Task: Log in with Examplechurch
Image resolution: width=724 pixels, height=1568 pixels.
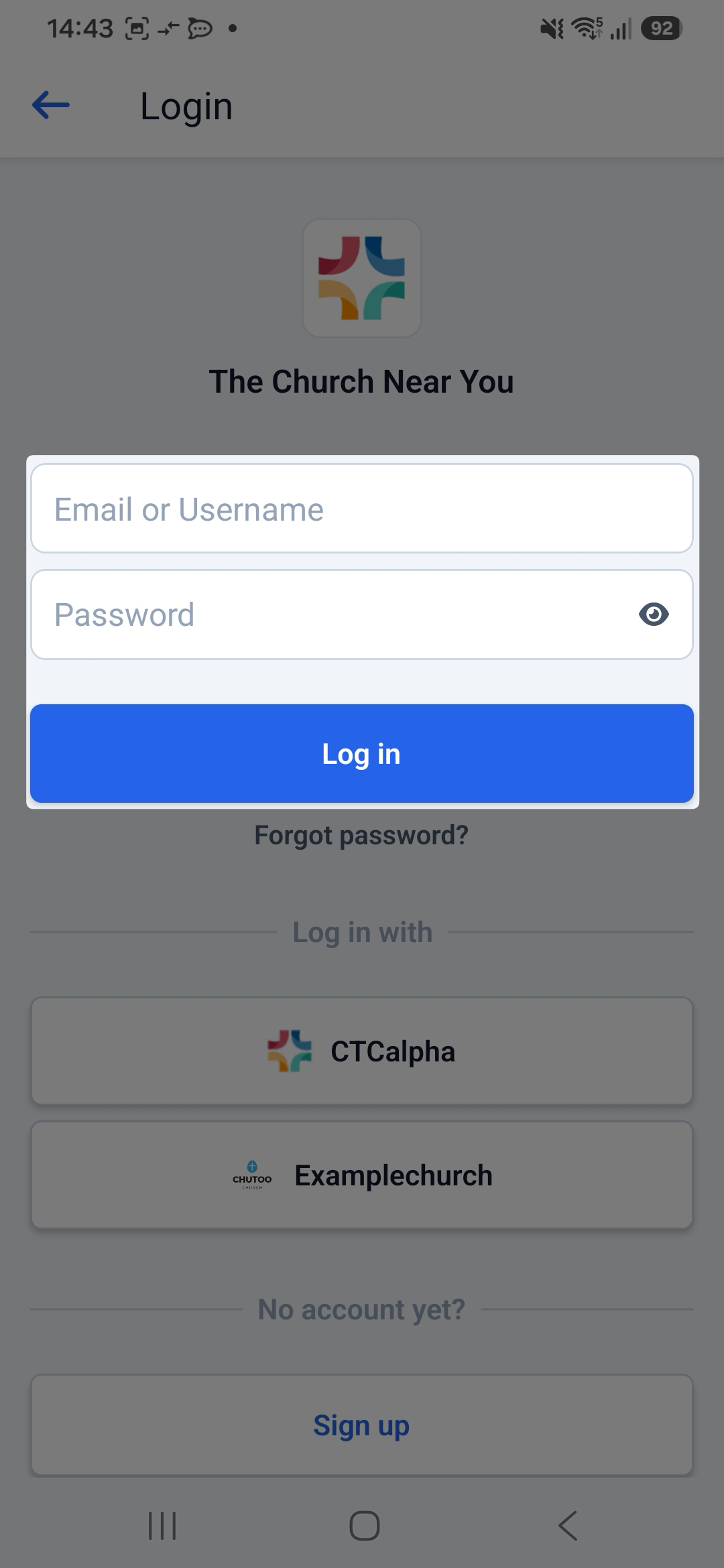Action: coord(362,1175)
